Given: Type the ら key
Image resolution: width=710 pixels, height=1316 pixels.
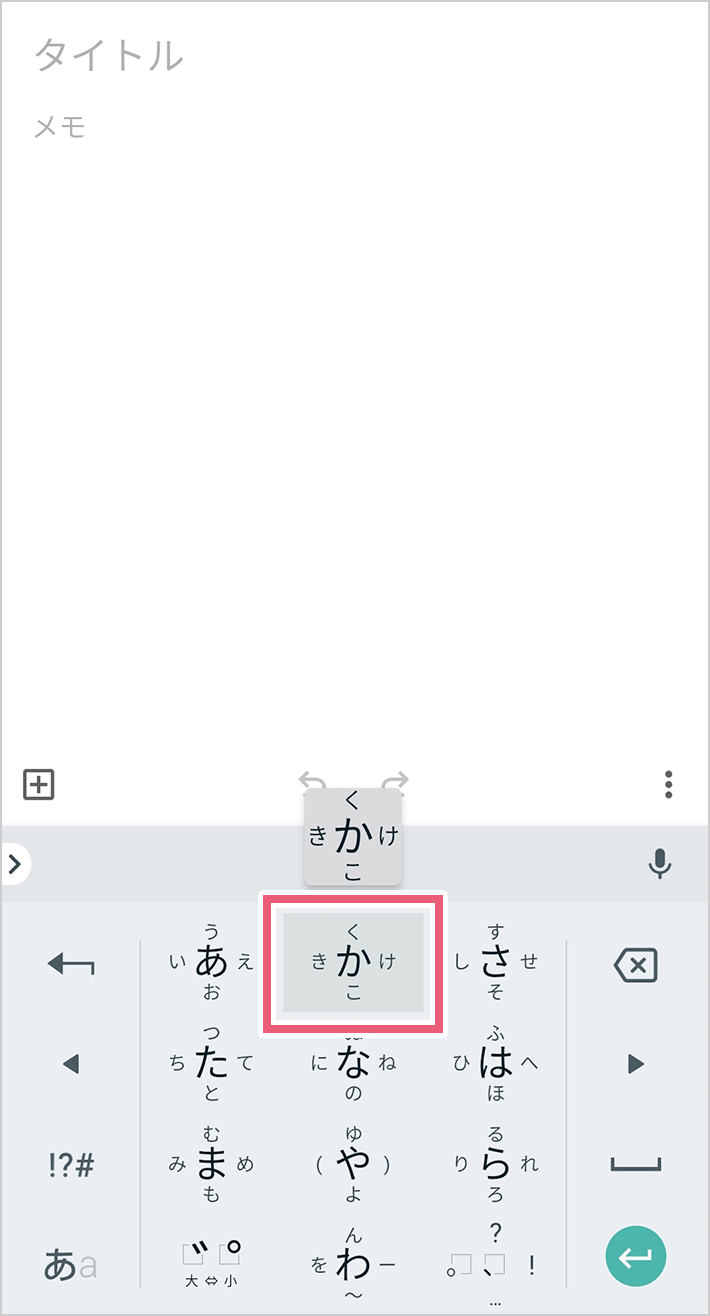Looking at the screenshot, I should [x=496, y=1164].
